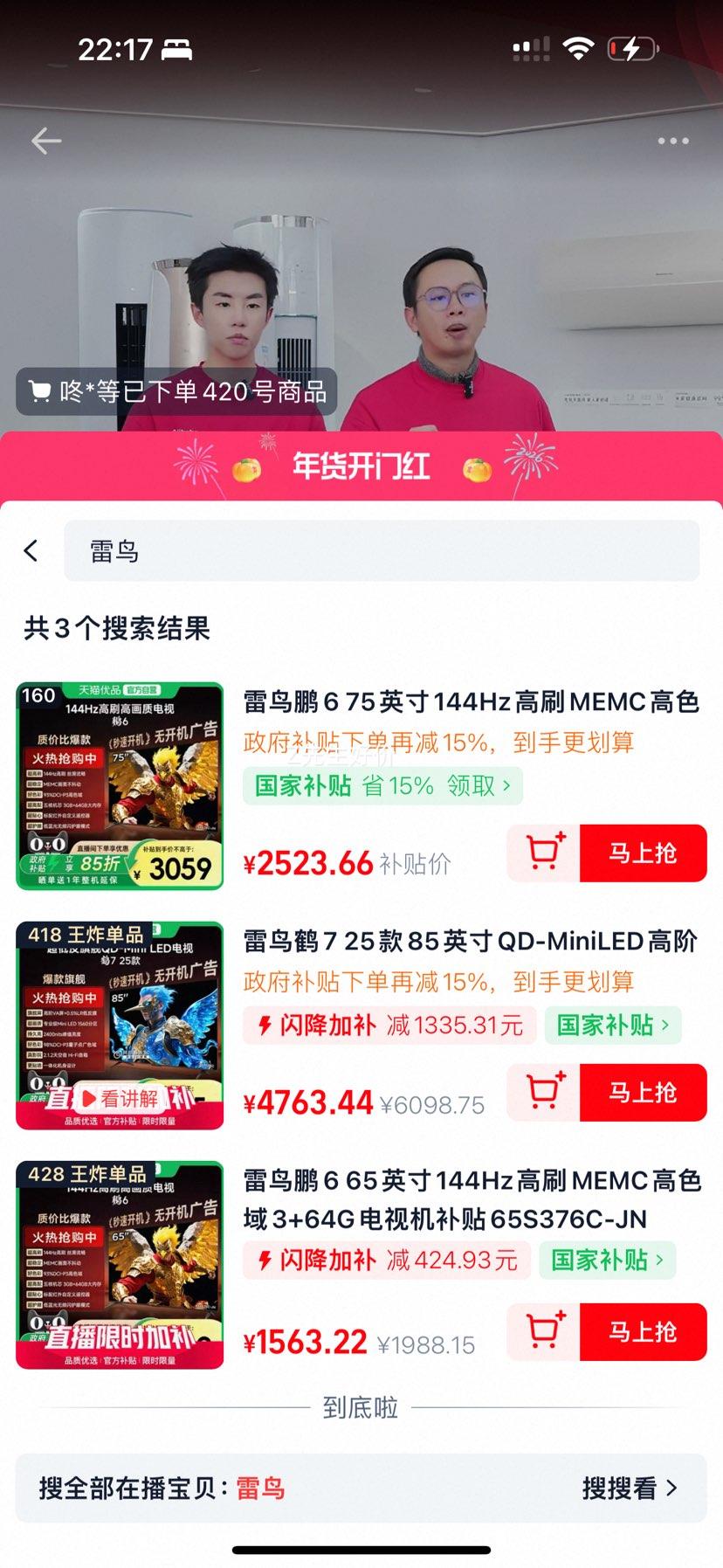Screen dimensions: 723x1568
Task: Click the cart icon beside the 65英寸 item
Action: pos(541,1331)
